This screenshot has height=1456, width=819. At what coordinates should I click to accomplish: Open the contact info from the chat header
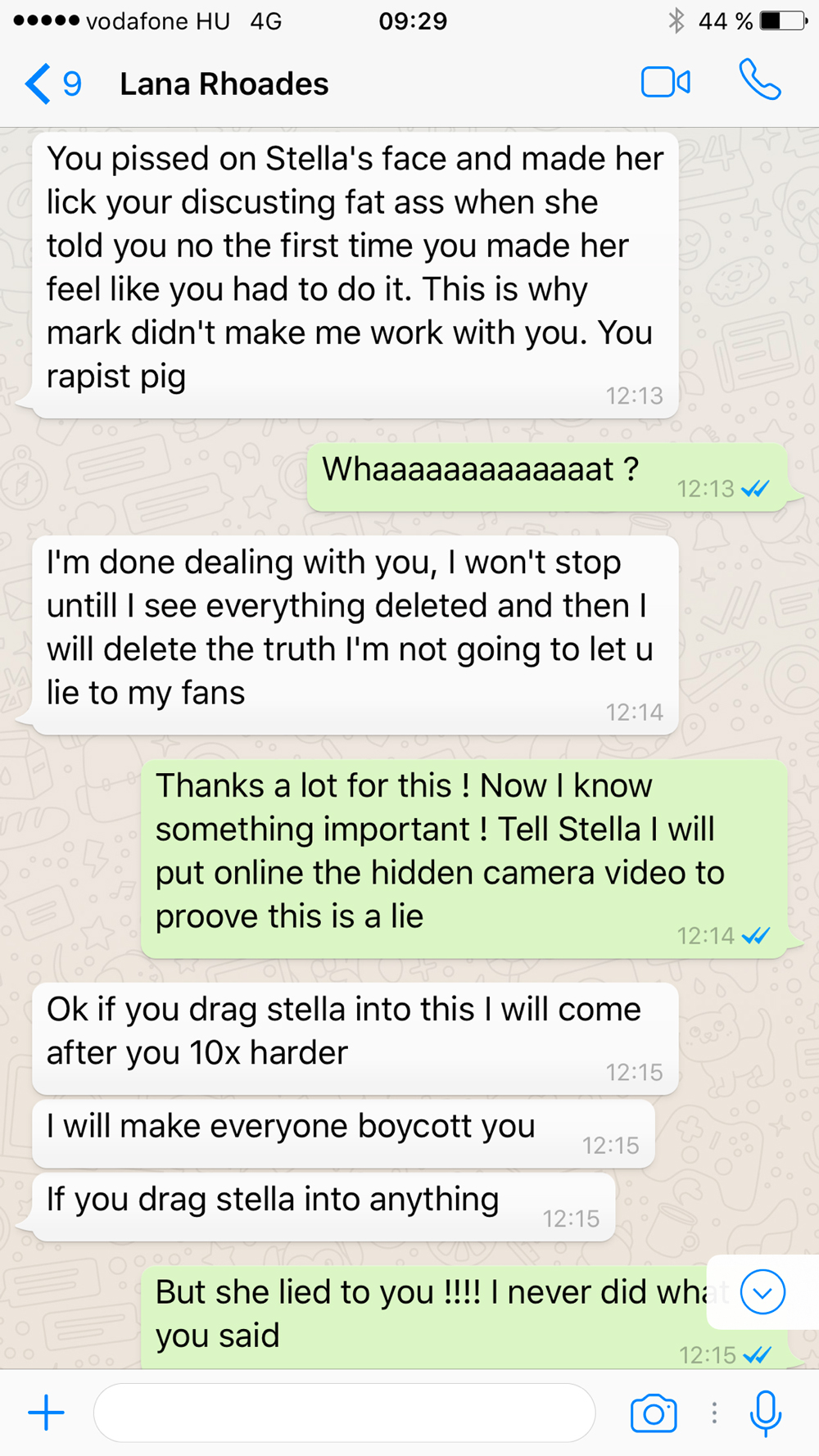point(224,84)
